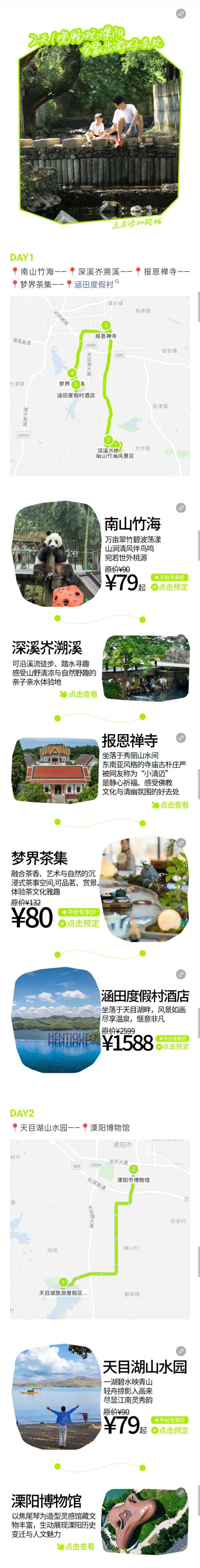This screenshot has height=1568, width=200.
Task: Tap 点击查看 under 深溪岕溯溪
Action: click(x=79, y=694)
